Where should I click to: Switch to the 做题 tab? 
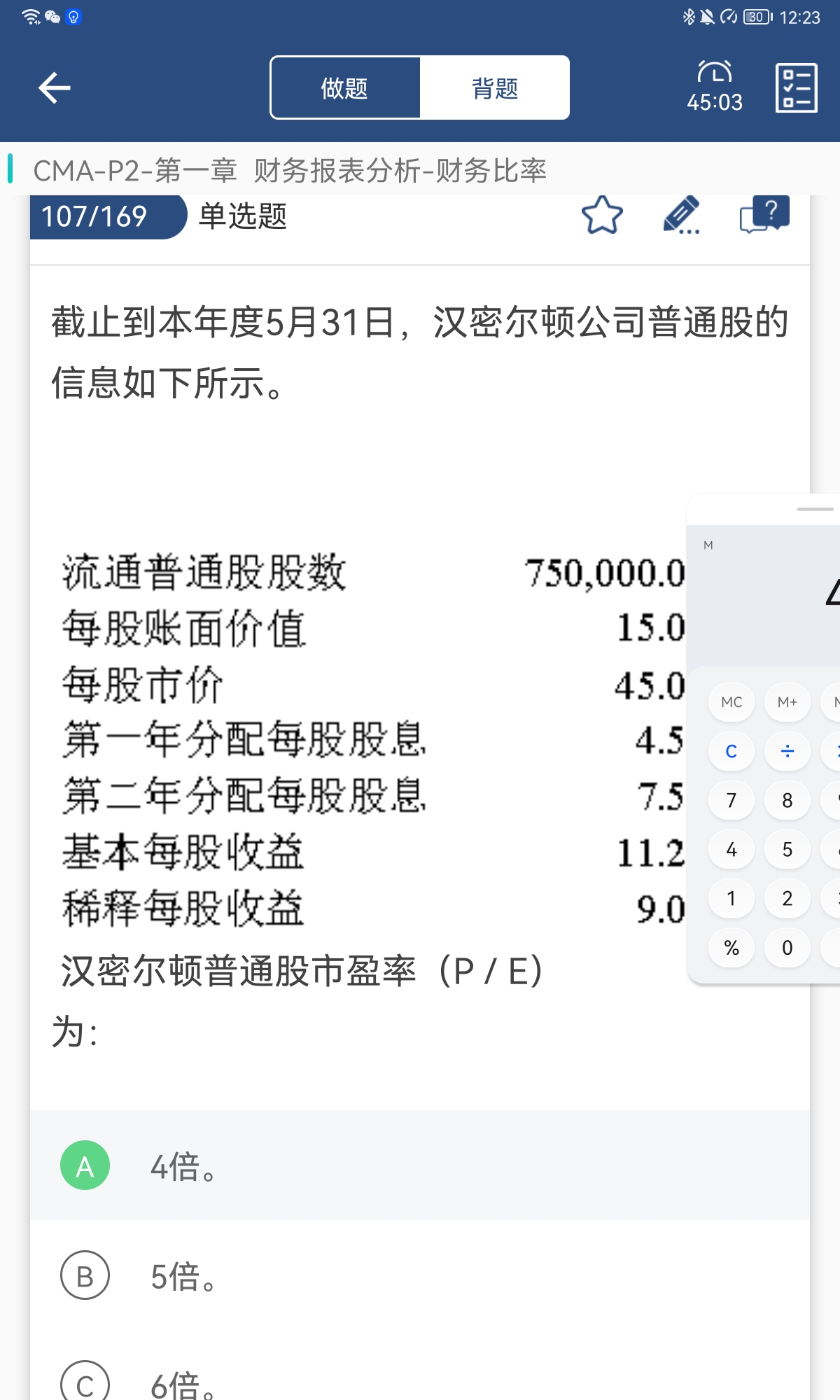(345, 88)
